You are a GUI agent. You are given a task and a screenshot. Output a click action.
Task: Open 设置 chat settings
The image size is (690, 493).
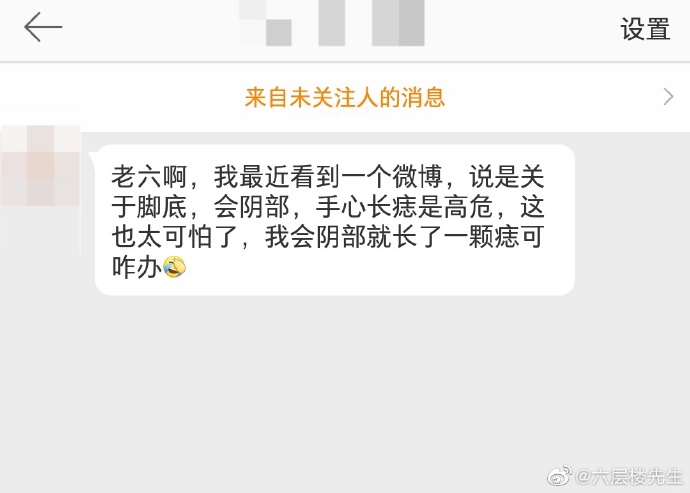[x=645, y=29]
